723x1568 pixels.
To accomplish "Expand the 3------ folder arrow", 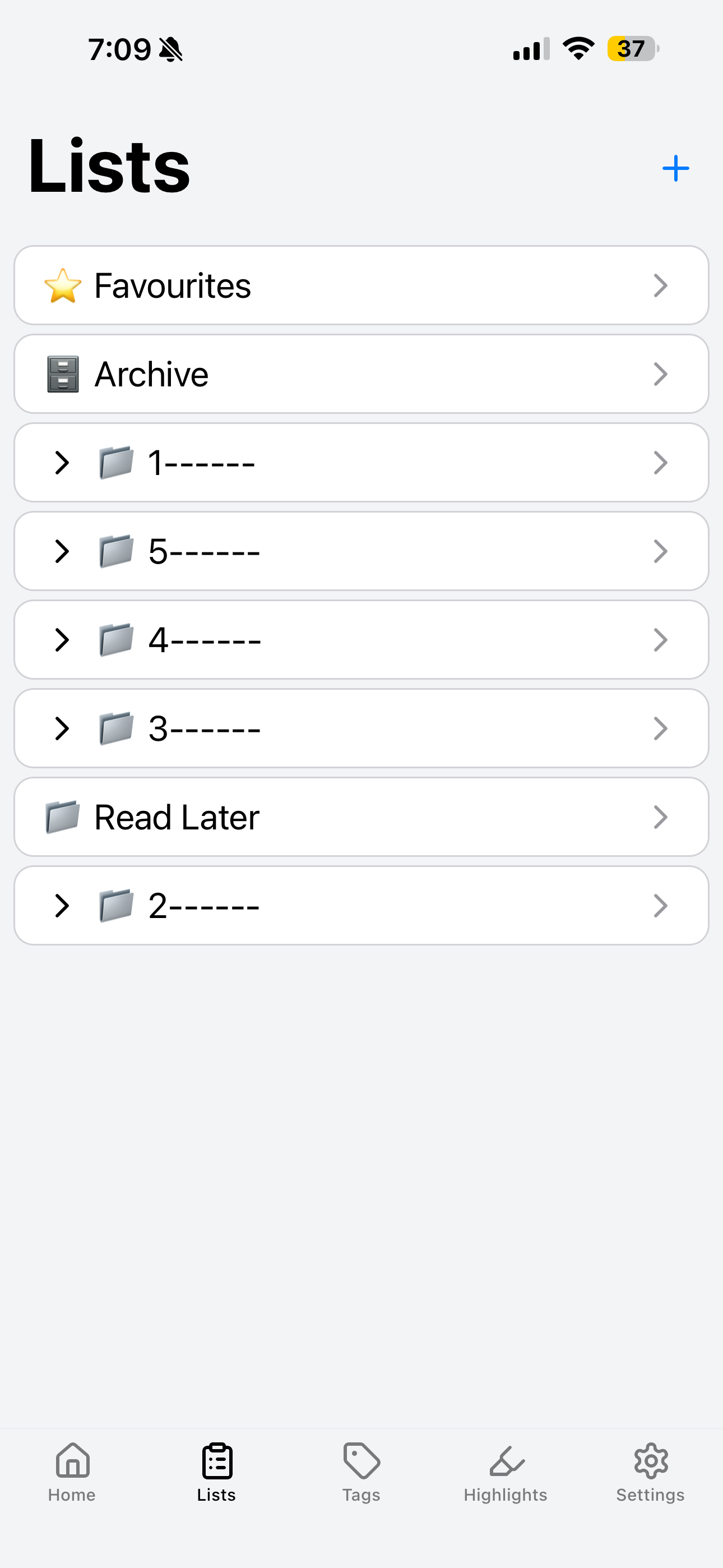I will (x=62, y=728).
